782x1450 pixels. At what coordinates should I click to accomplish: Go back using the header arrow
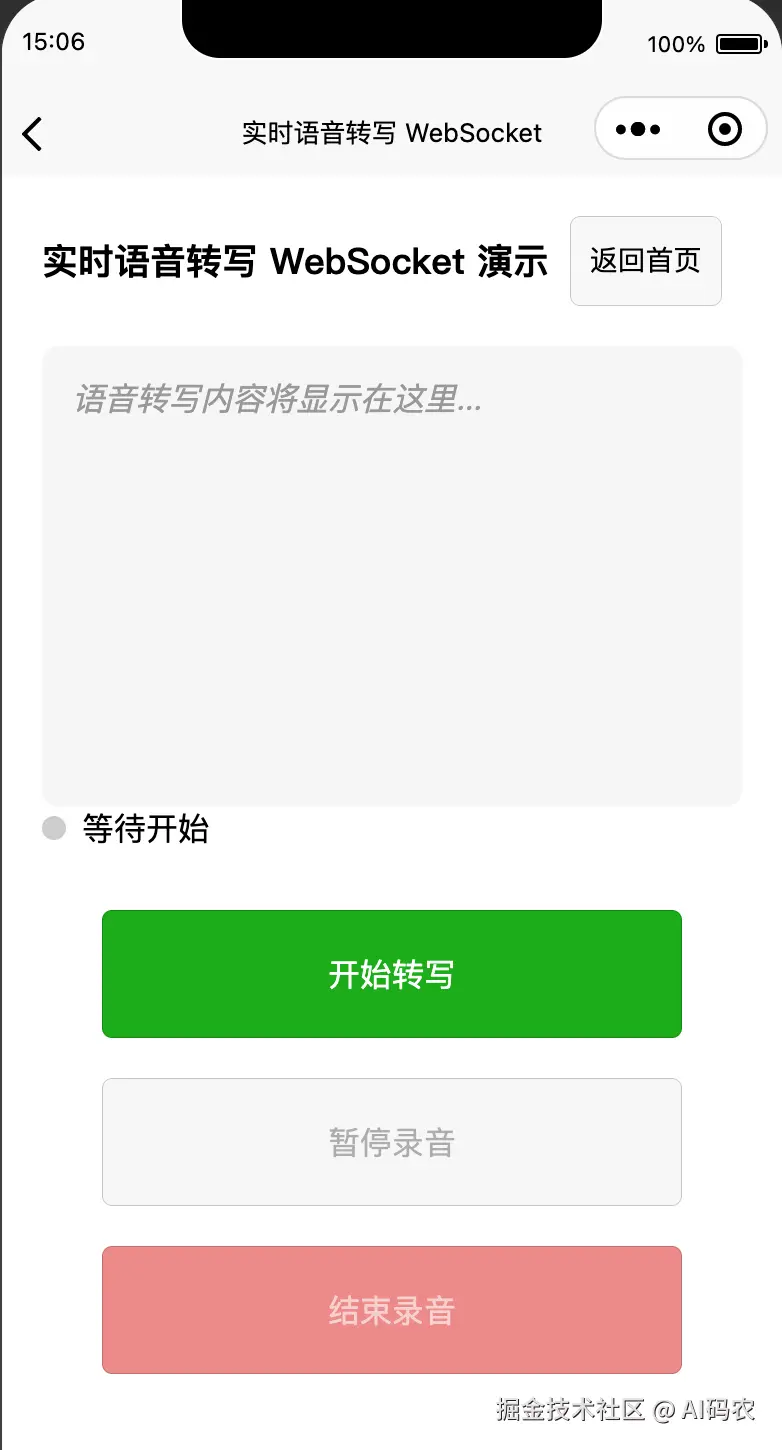point(33,133)
